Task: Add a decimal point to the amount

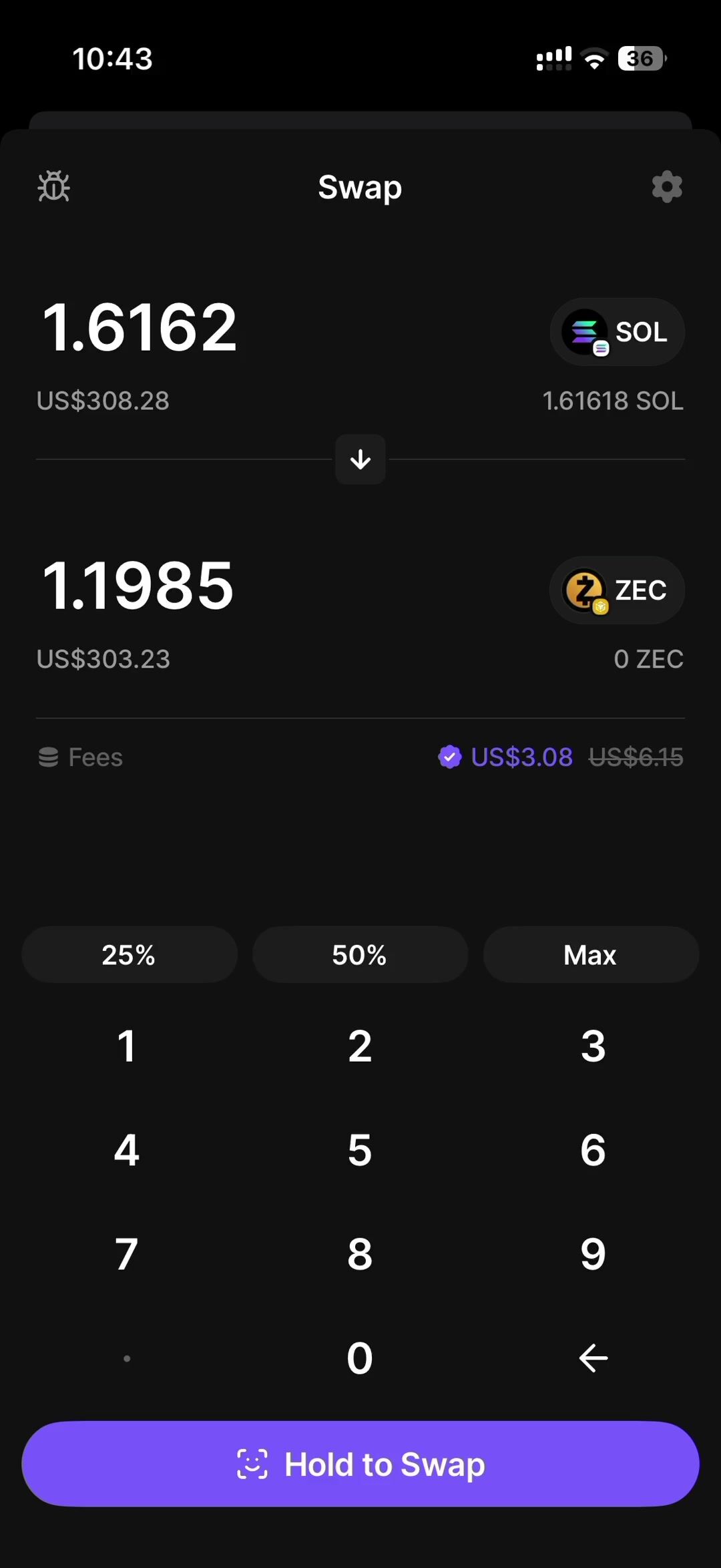Action: click(127, 1358)
